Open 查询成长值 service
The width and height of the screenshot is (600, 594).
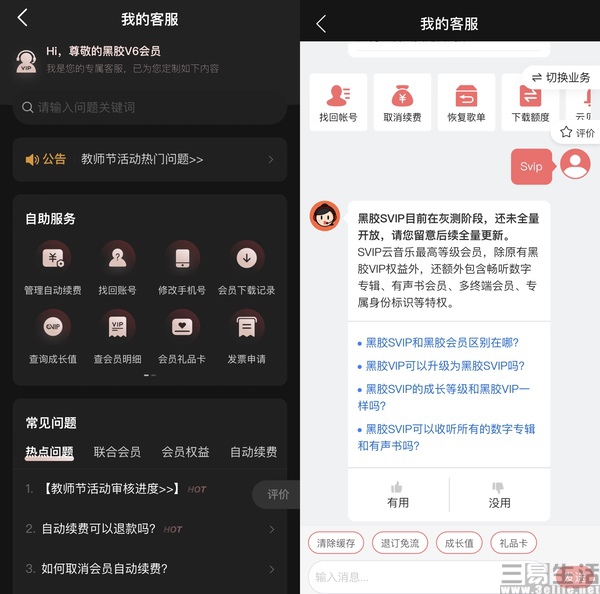(x=53, y=335)
